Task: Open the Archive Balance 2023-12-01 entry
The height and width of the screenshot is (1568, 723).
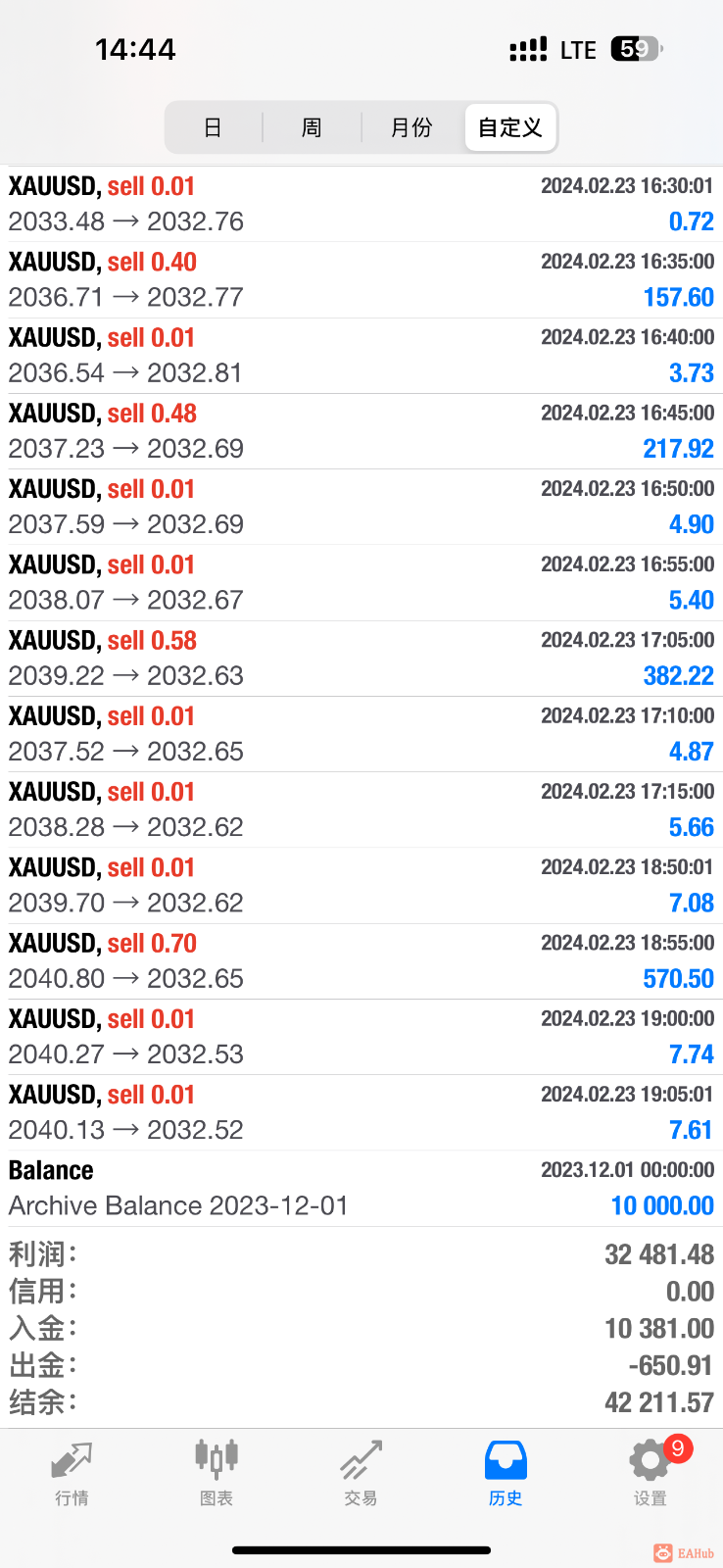Action: coord(361,1189)
